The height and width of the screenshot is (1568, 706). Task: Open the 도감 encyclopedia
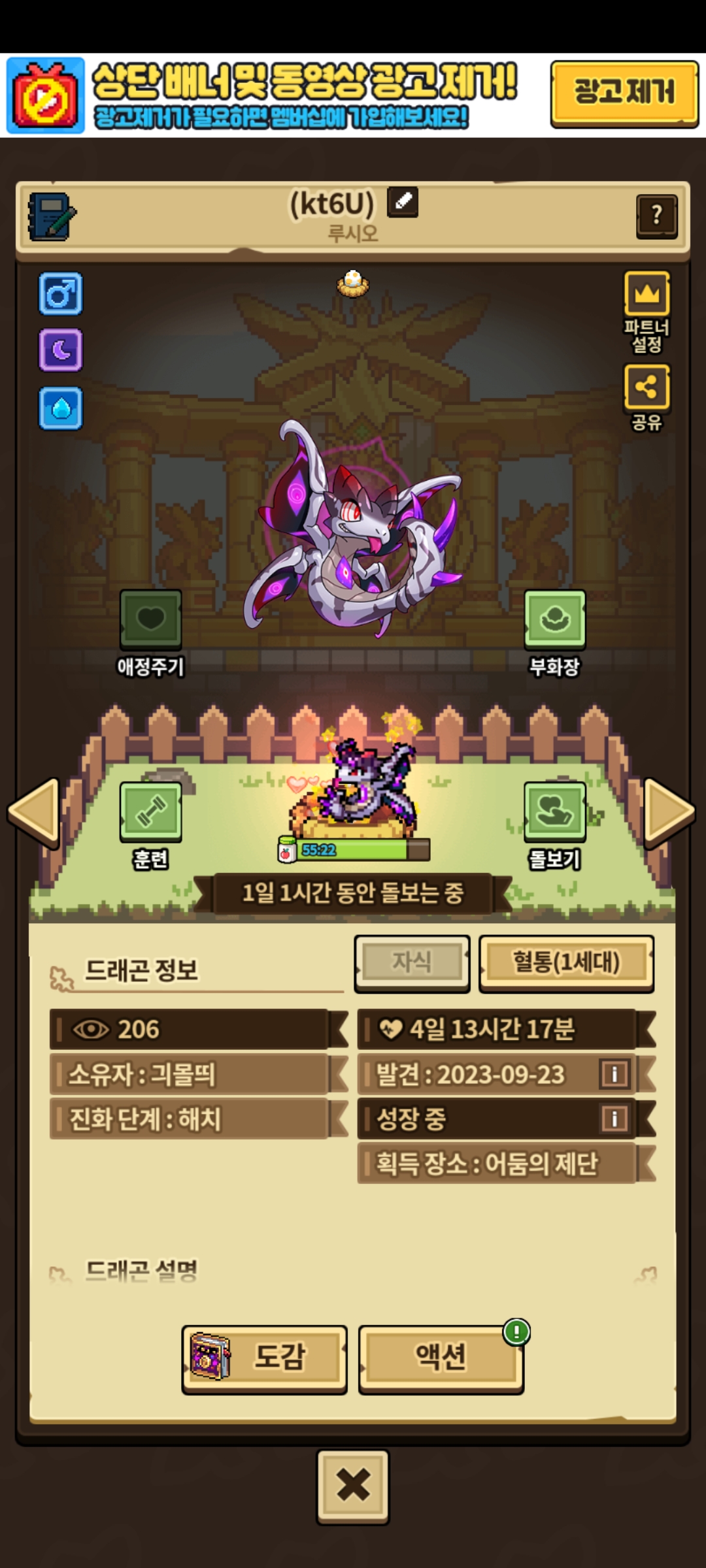tap(264, 1358)
